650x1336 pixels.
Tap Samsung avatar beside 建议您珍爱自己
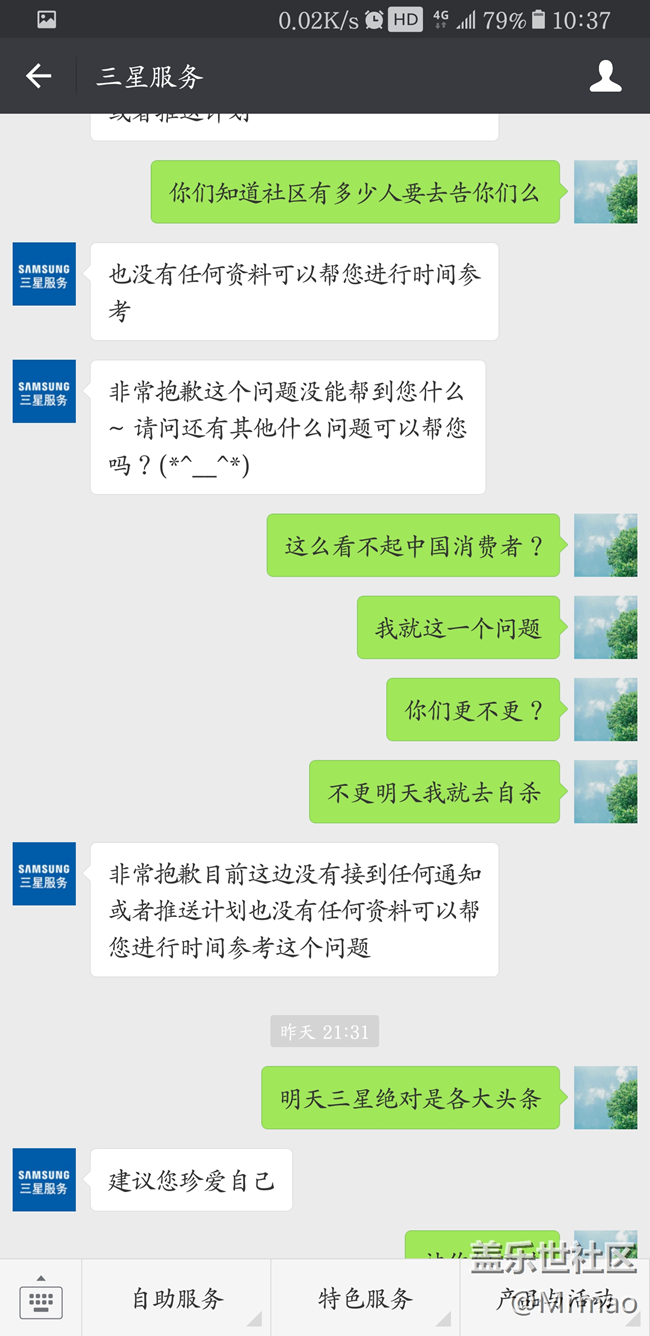44,1180
